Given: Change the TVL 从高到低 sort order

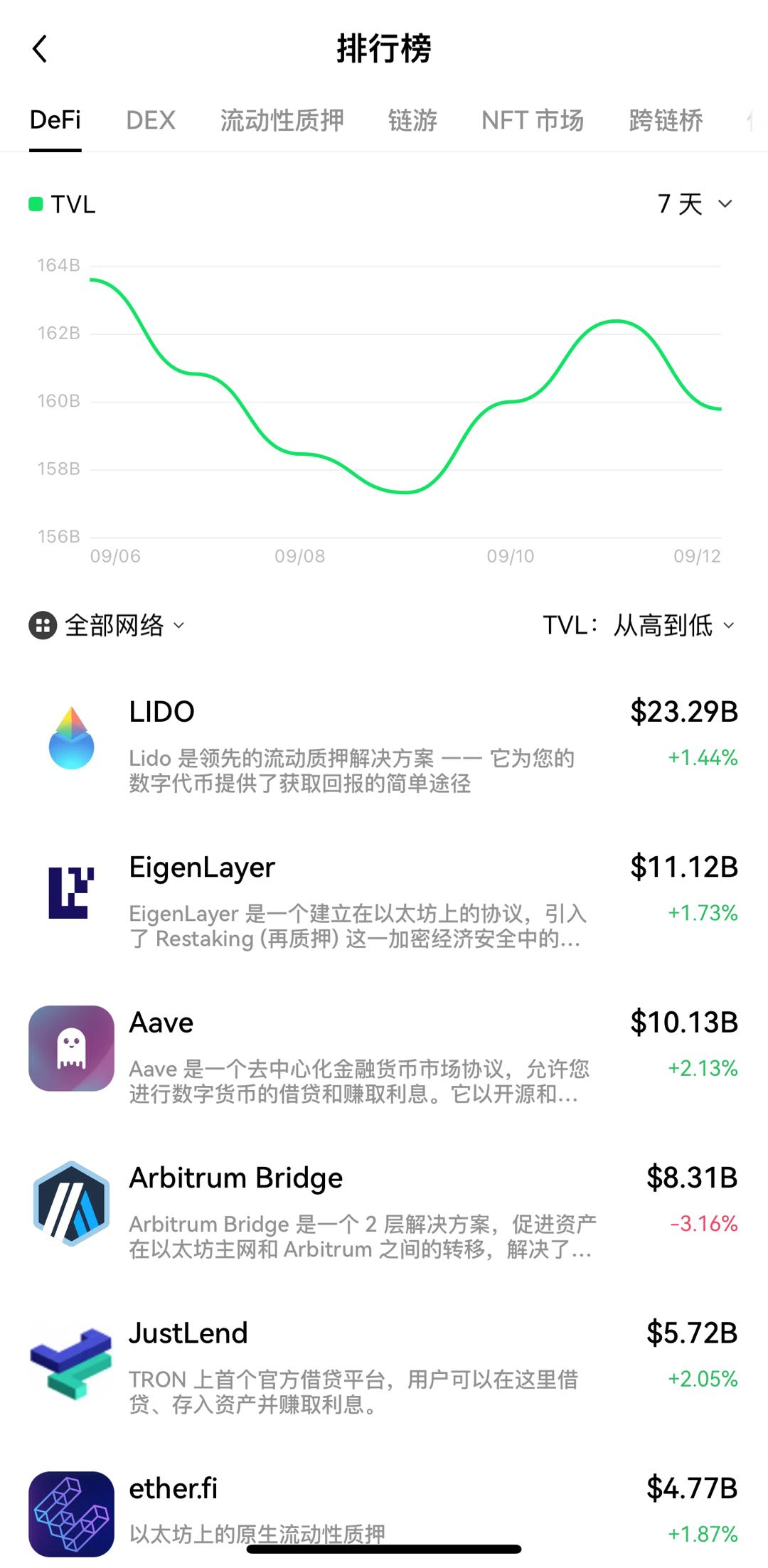Looking at the screenshot, I should pyautogui.click(x=638, y=626).
